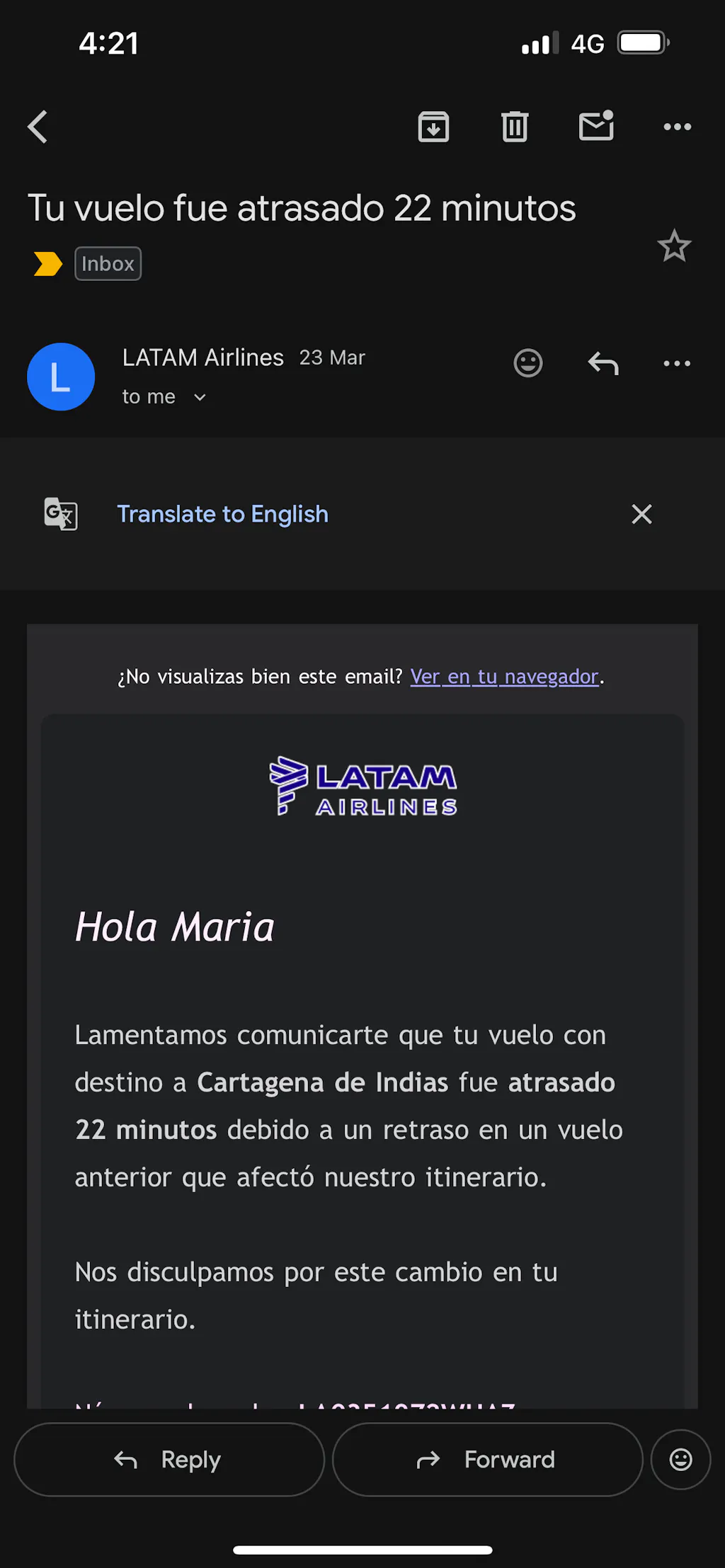Viewport: 725px width, 1568px height.
Task: Forward this email
Action: coord(487,1459)
